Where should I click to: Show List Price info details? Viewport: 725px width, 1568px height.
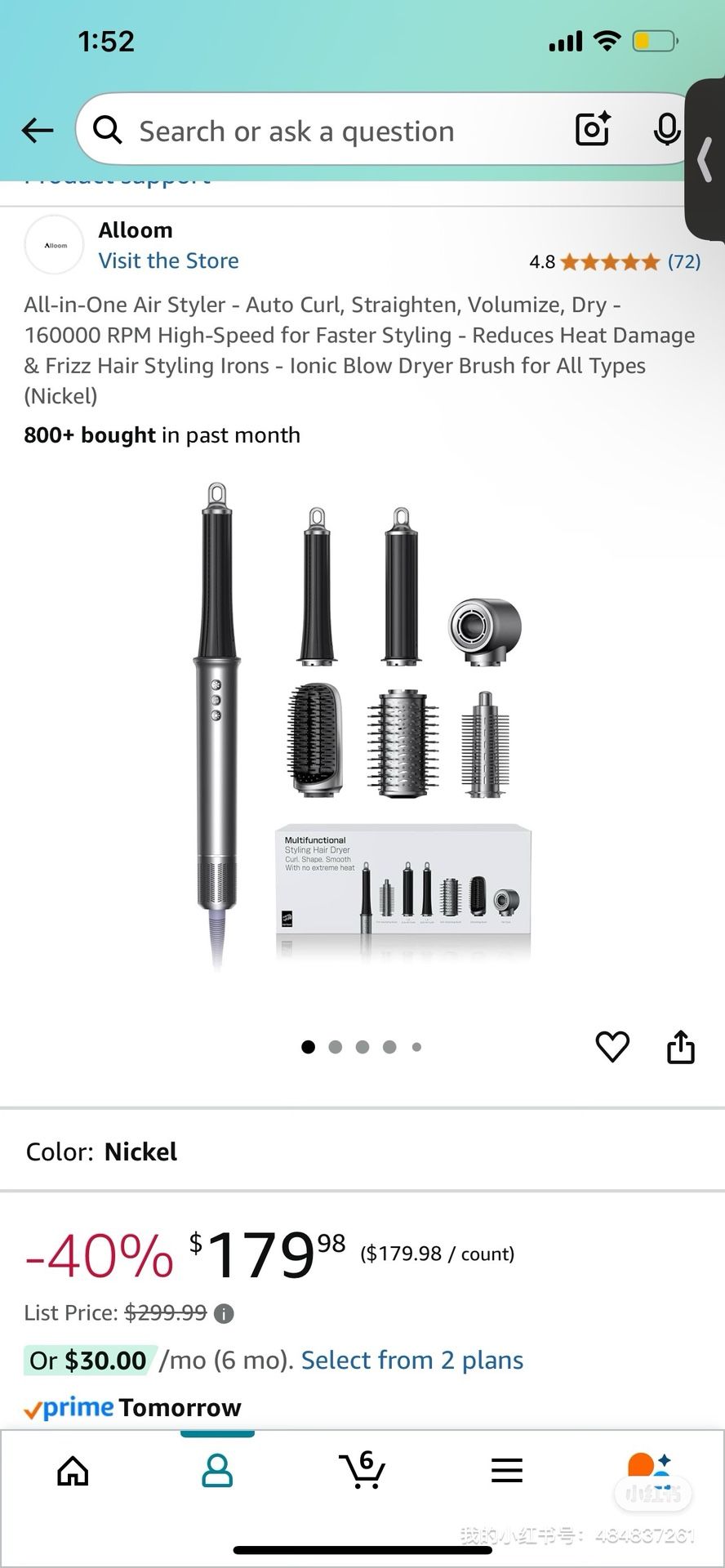click(224, 1313)
